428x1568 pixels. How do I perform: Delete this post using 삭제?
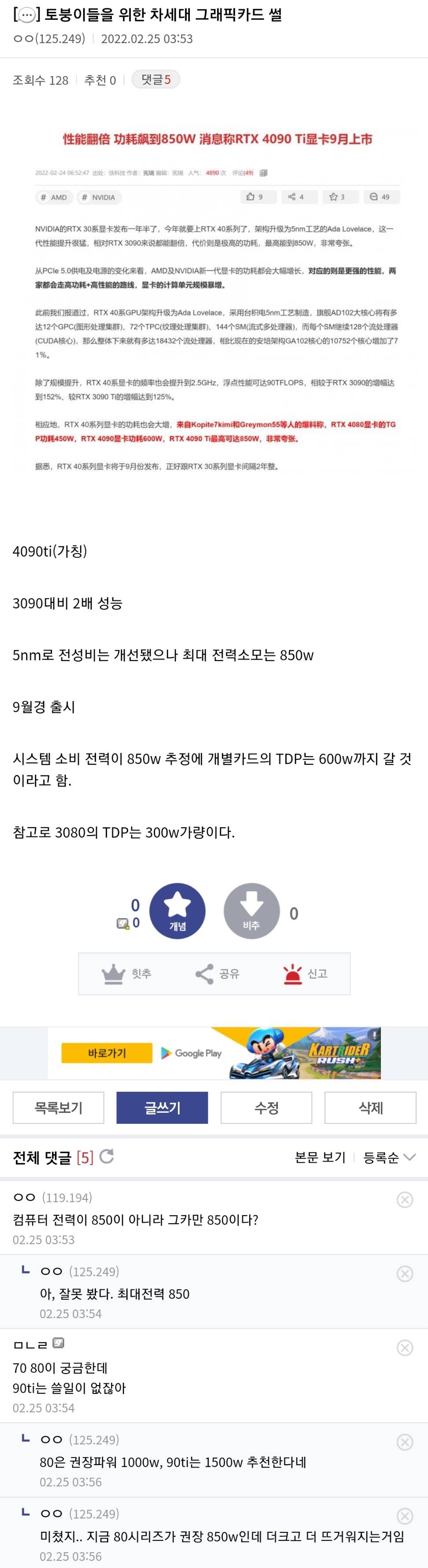370,1107
